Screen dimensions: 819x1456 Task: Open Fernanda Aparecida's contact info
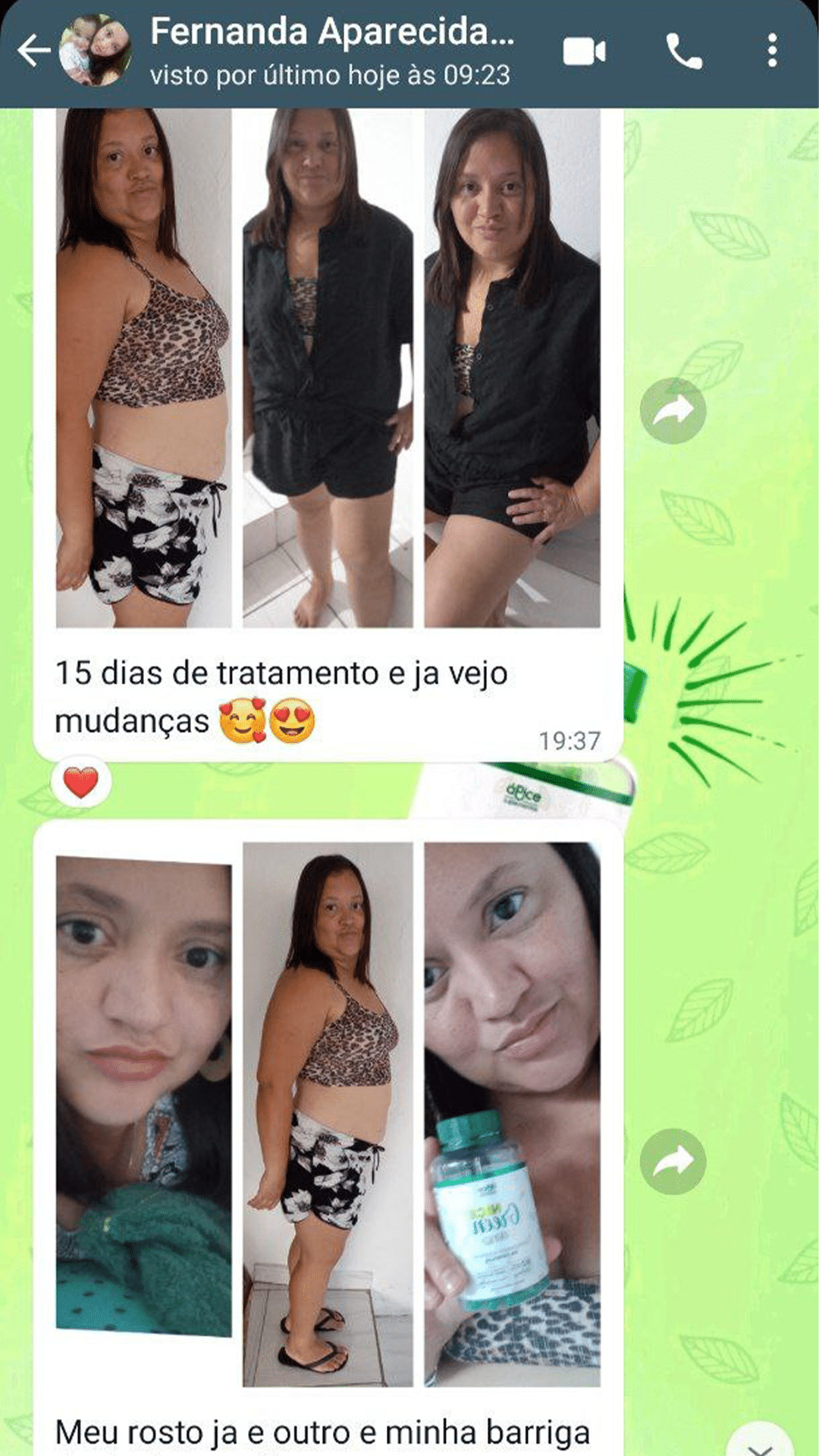pyautogui.click(x=331, y=52)
